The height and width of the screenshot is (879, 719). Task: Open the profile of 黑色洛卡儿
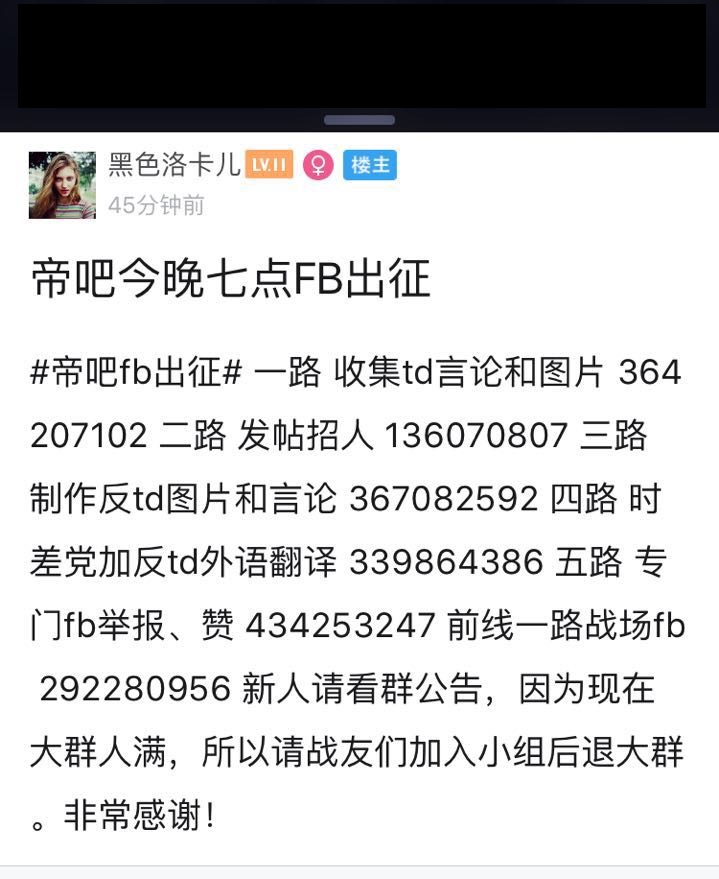tap(173, 165)
